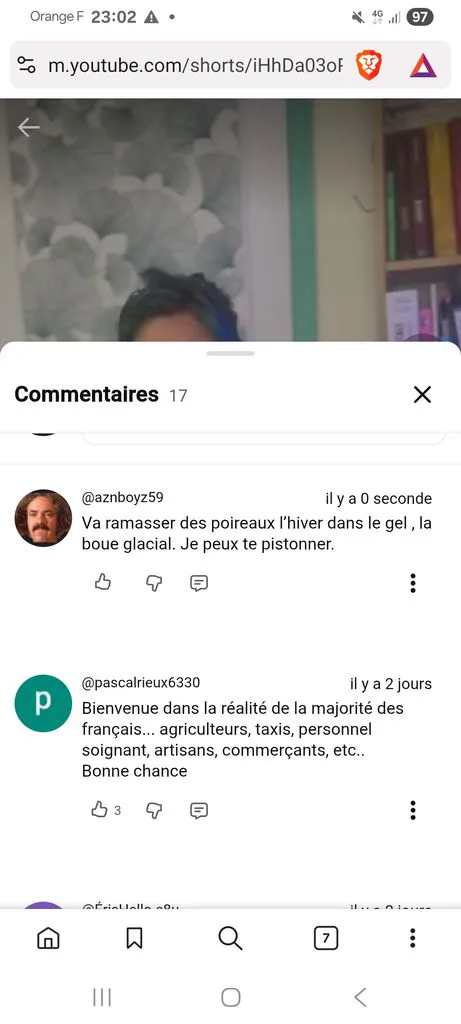Open Brave Rewards triangle icon
The height and width of the screenshot is (1024, 461).
423,65
